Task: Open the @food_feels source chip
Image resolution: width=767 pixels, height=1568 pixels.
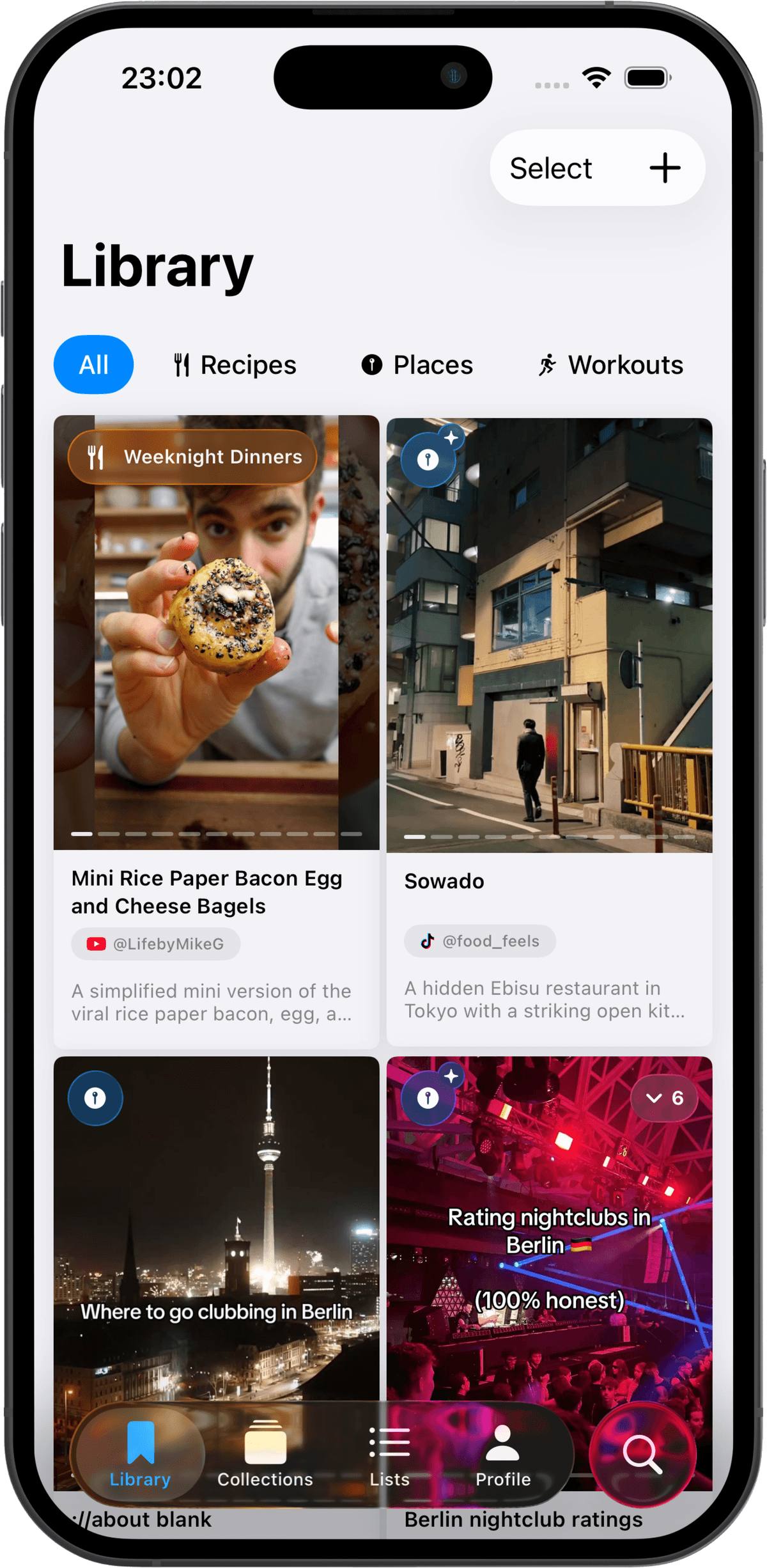Action: (480, 941)
